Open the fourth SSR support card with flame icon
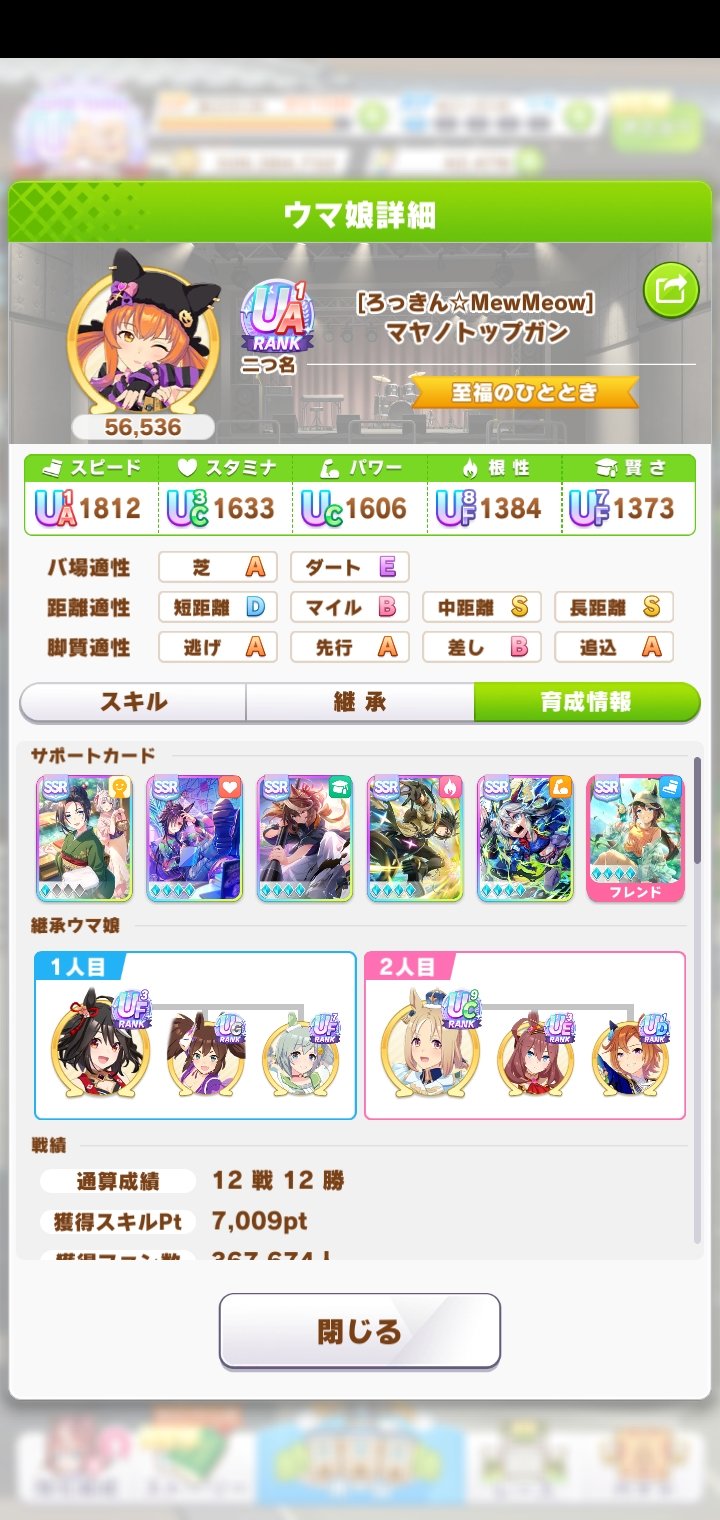720x1520 pixels. point(415,838)
